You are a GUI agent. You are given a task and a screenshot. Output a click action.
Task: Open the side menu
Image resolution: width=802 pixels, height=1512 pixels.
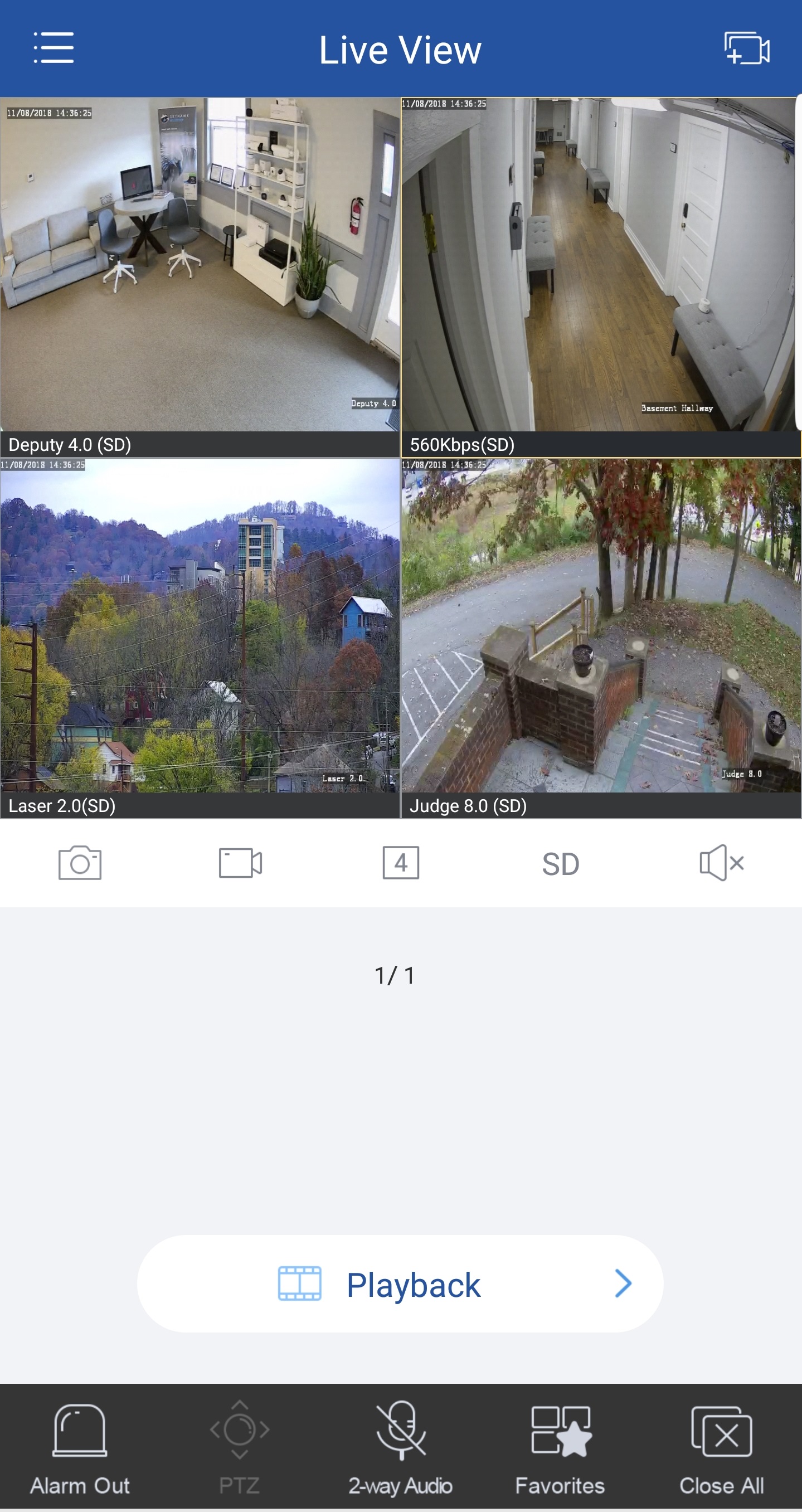[54, 48]
